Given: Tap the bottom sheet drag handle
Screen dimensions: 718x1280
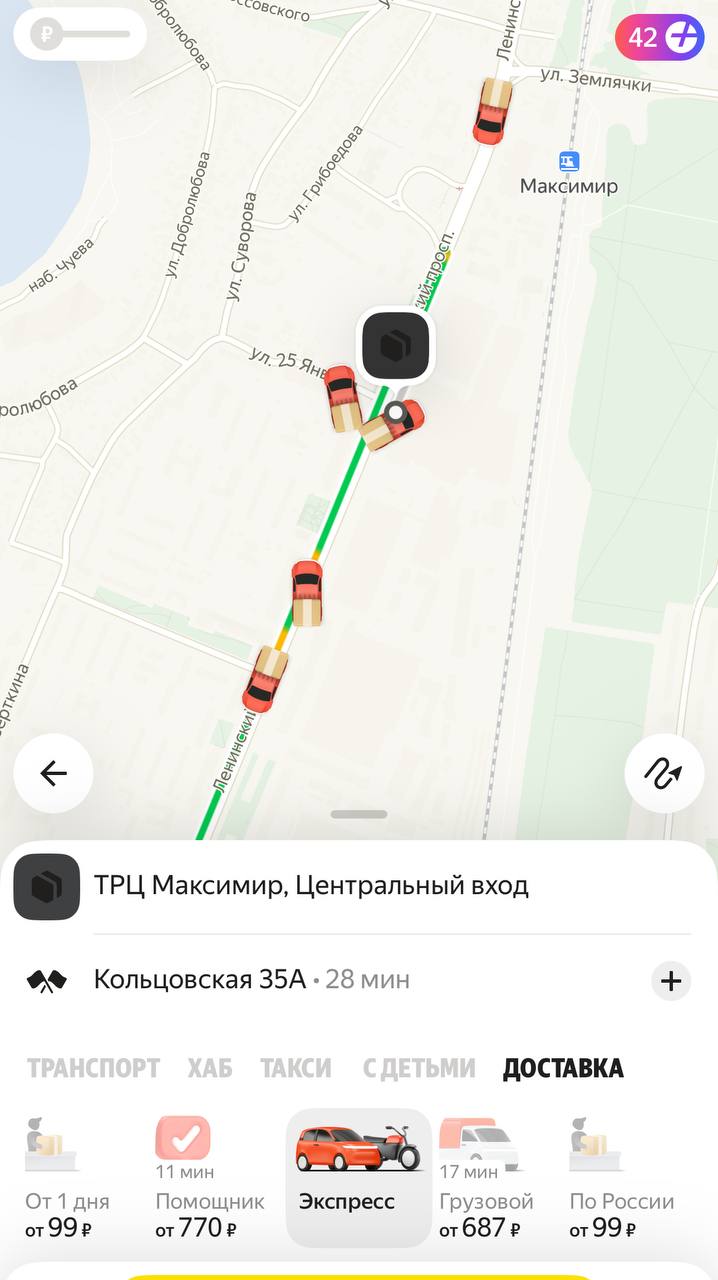Looking at the screenshot, I should click(x=359, y=814).
